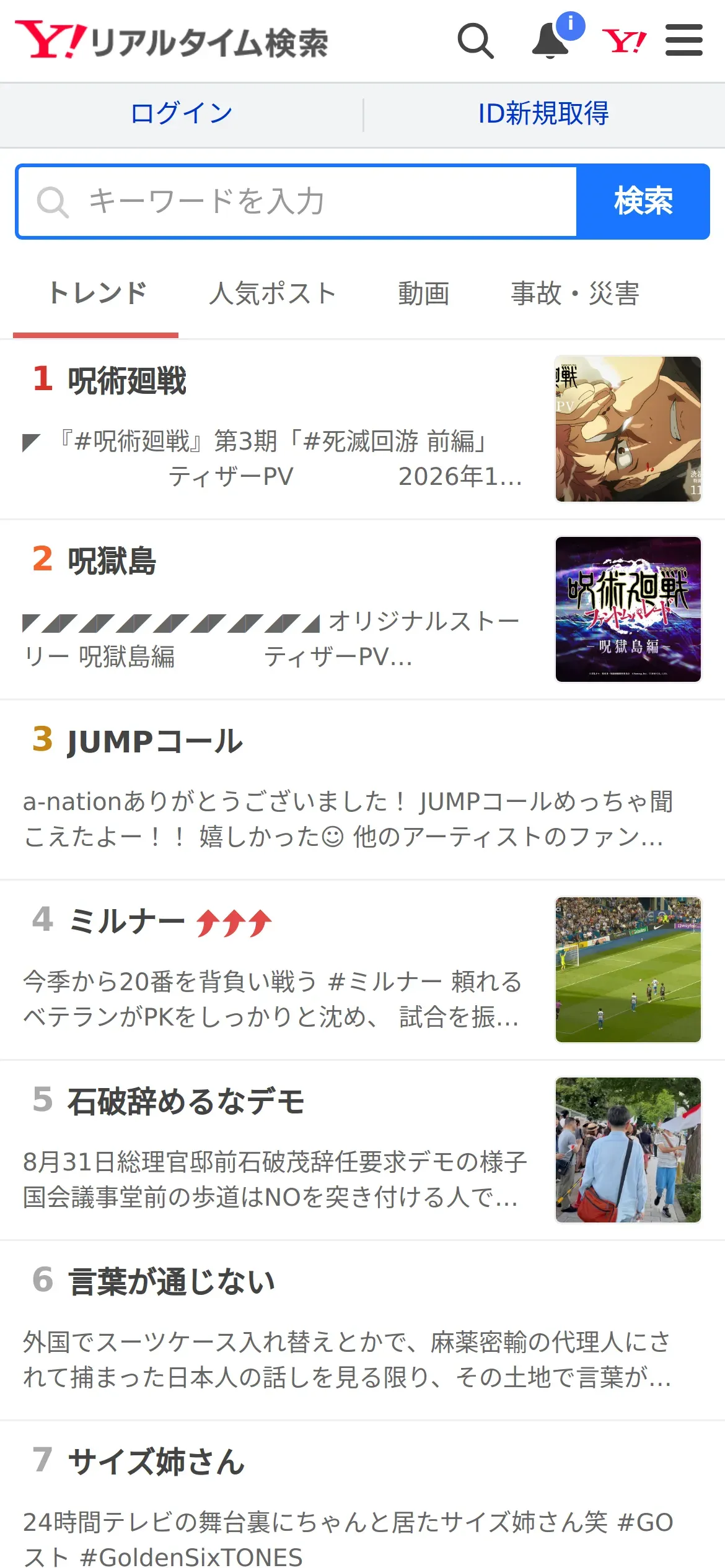Tap the Yahoo! リアルタイム検索 logo
Image resolution: width=725 pixels, height=1568 pixels.
172,41
